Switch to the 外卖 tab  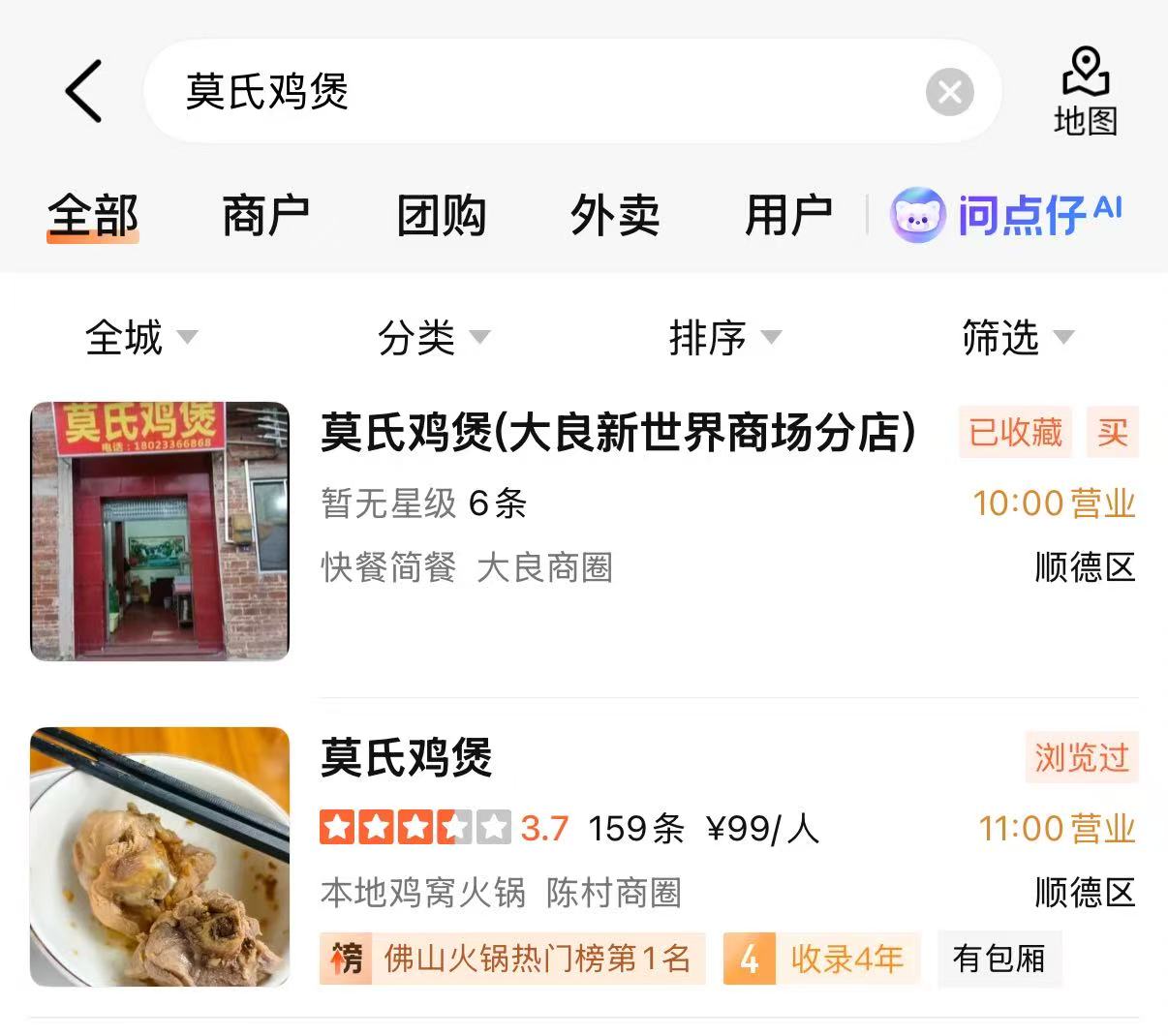(615, 215)
